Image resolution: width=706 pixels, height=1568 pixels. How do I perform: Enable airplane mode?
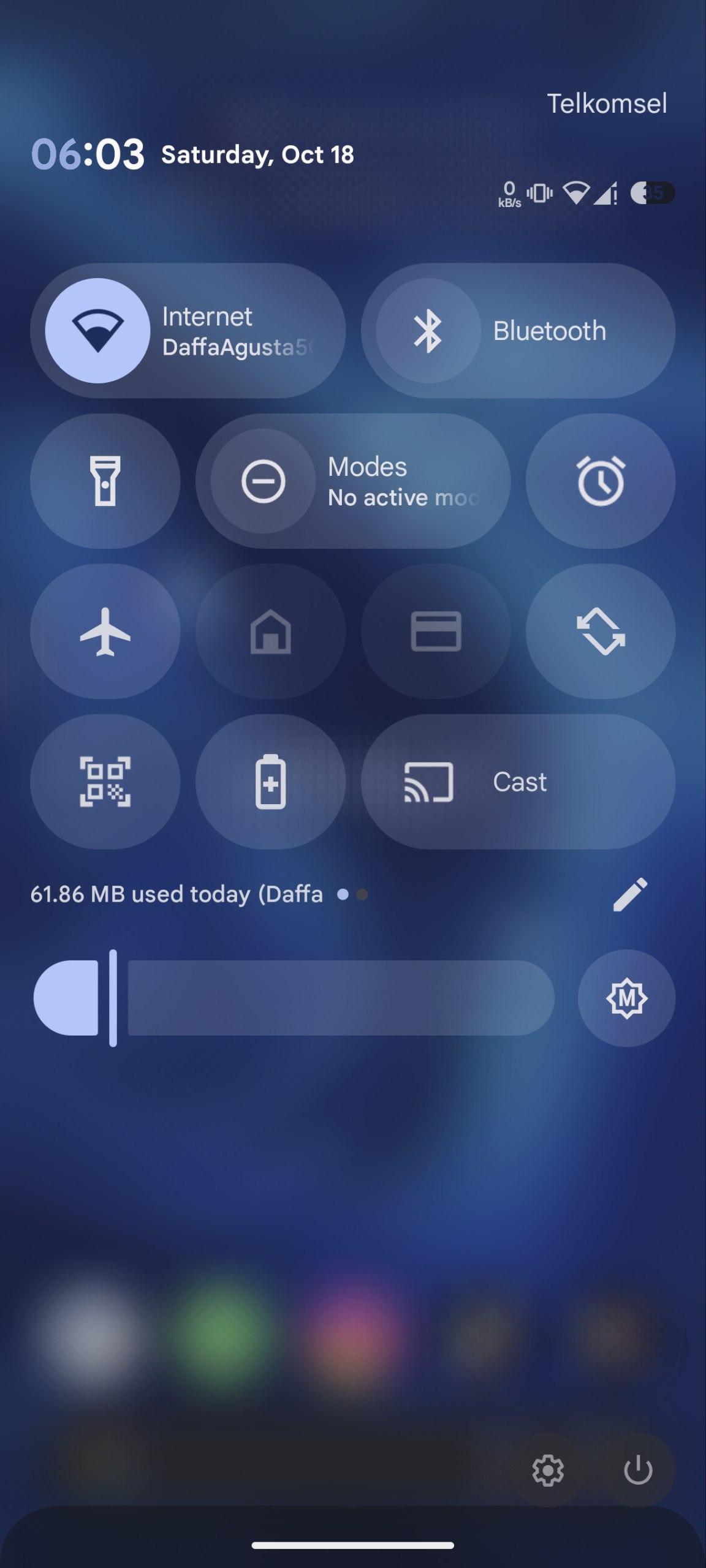(105, 631)
